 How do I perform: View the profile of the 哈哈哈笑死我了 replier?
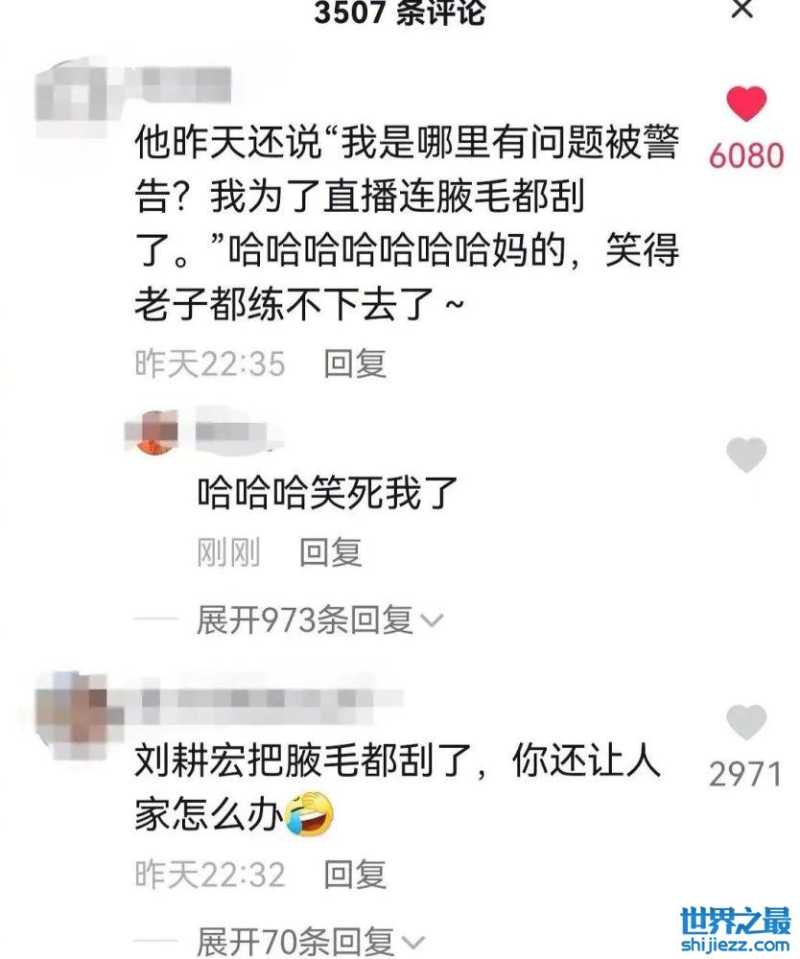156,432
